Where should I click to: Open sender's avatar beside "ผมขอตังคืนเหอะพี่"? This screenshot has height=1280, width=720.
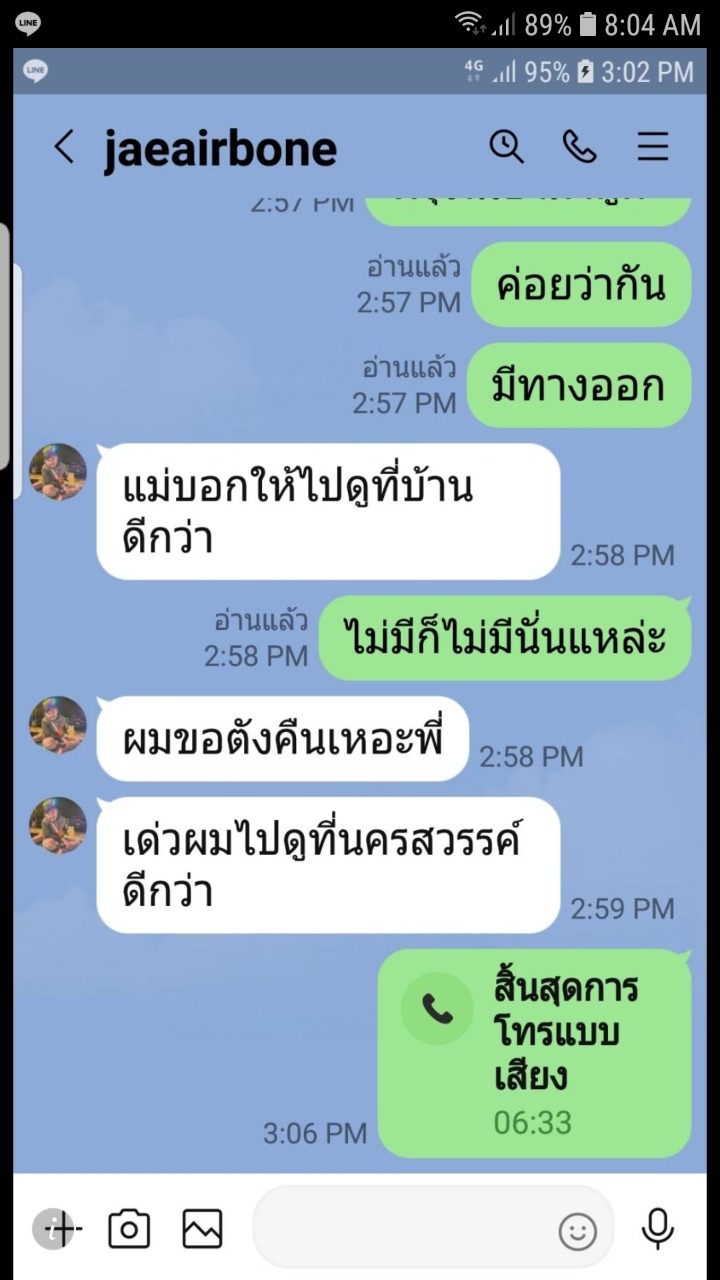(x=58, y=724)
